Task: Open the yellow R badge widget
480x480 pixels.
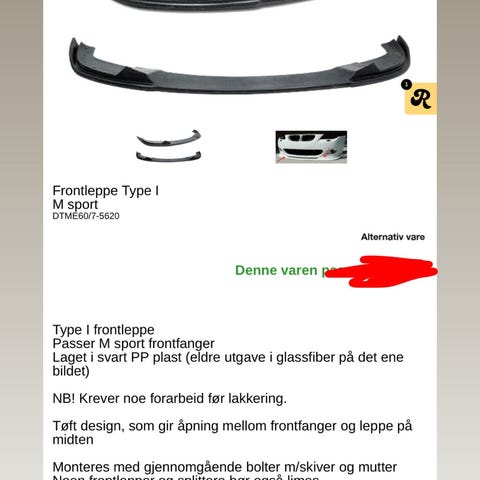Action: 420,98
